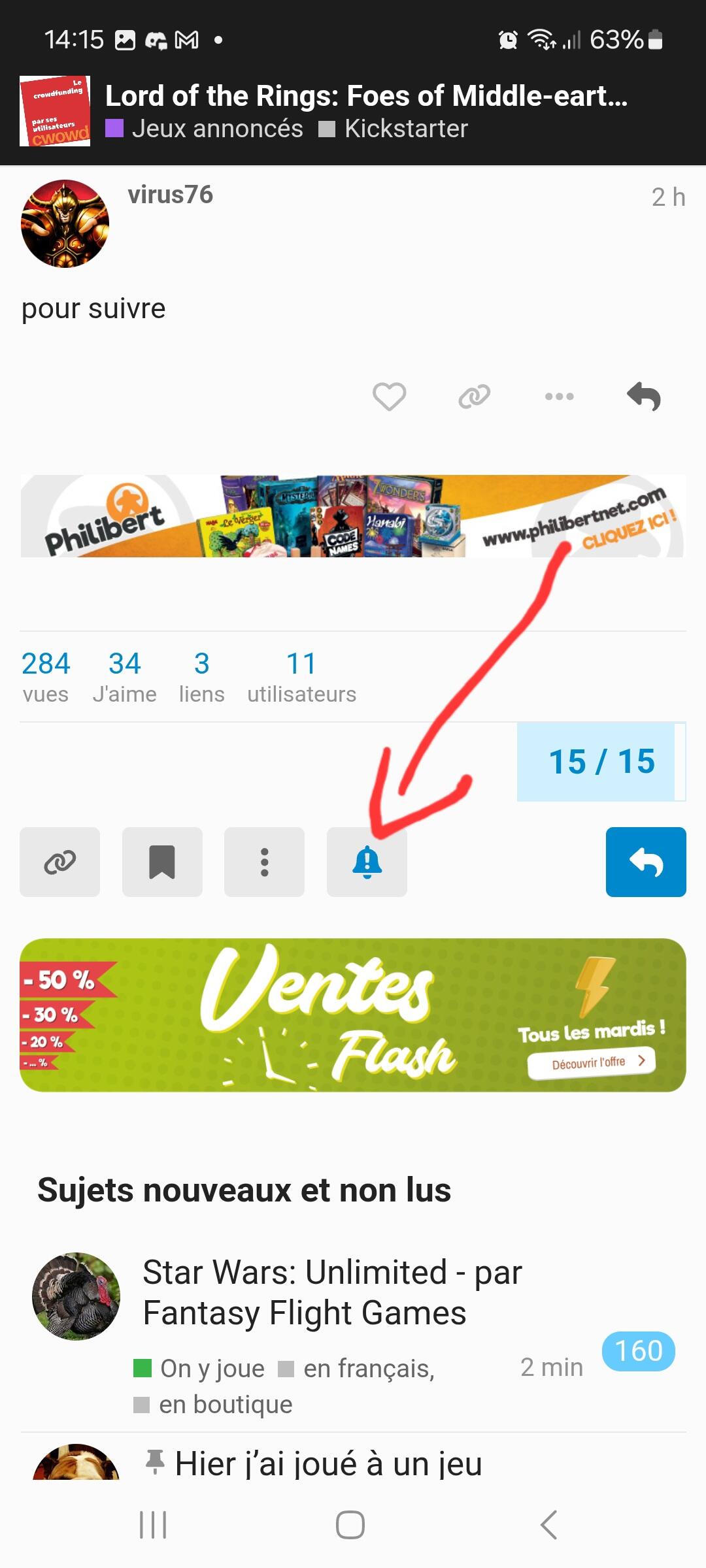
Task: Open the Ventes Flash banner
Action: 353,1015
